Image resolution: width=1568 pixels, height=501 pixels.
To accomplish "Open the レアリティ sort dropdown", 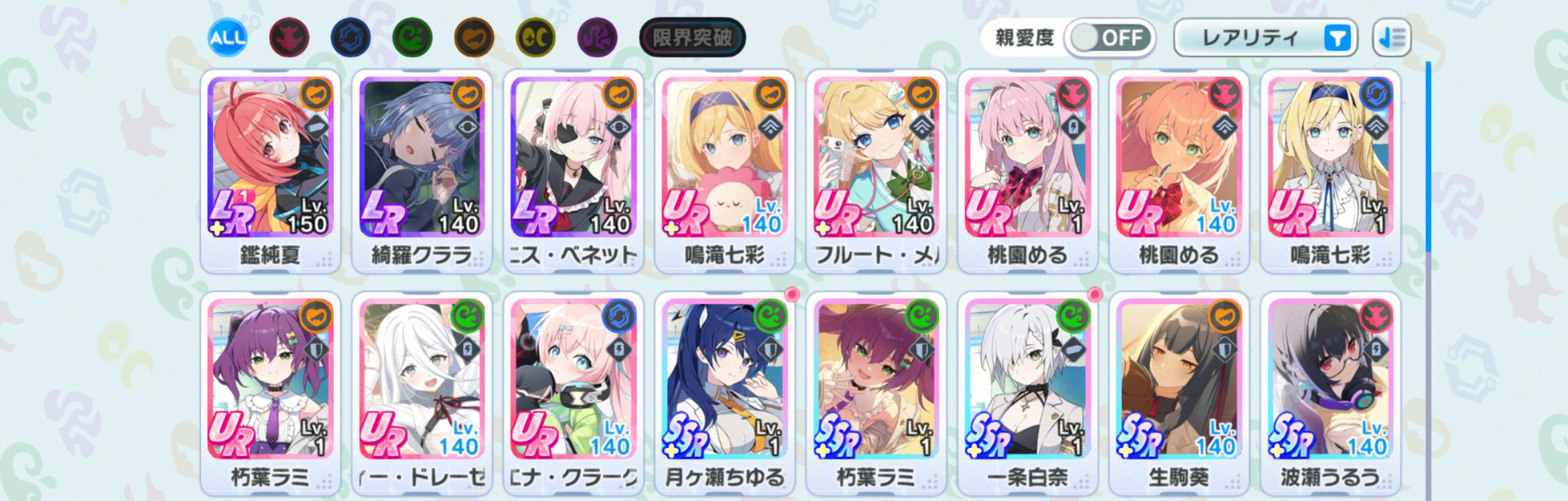I will click(x=1264, y=38).
